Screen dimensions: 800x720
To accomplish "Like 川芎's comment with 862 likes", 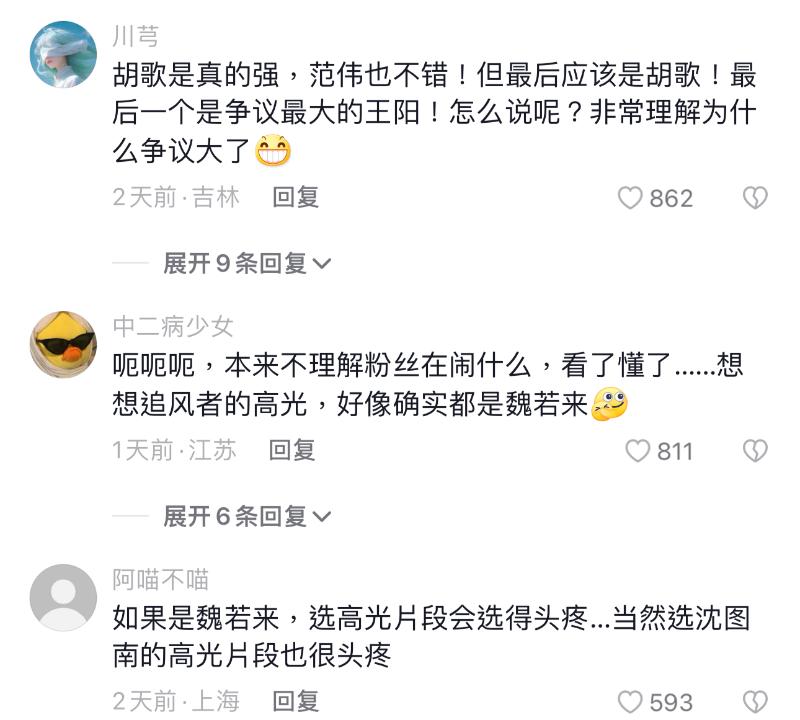I will [x=630, y=199].
